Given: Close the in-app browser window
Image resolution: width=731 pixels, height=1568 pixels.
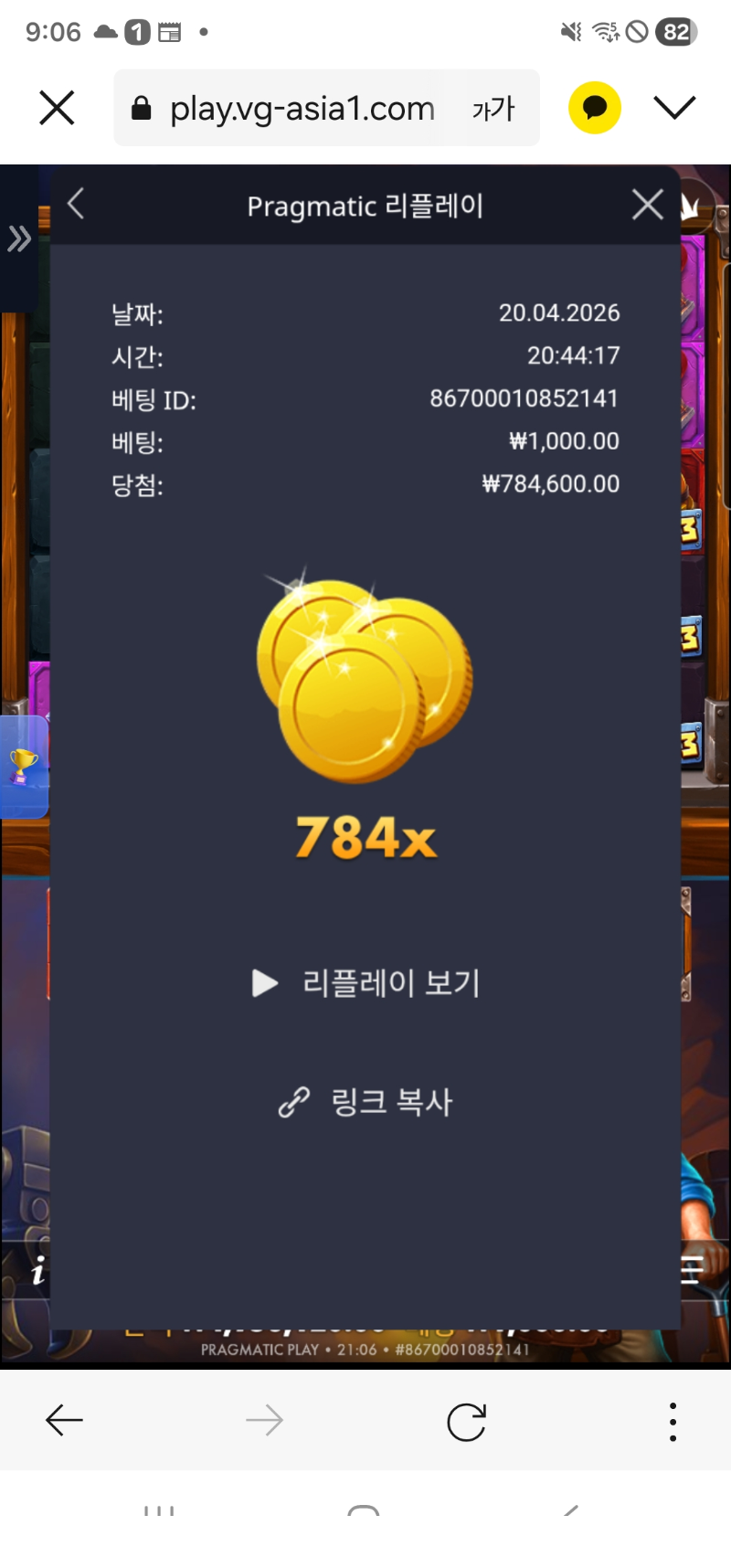Looking at the screenshot, I should click(x=57, y=109).
